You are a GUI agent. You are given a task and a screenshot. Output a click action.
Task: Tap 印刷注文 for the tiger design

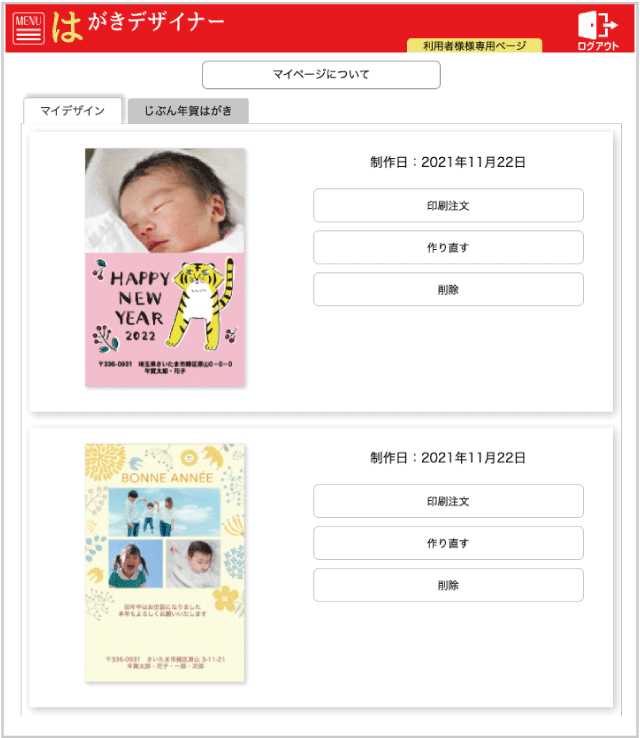pyautogui.click(x=448, y=205)
